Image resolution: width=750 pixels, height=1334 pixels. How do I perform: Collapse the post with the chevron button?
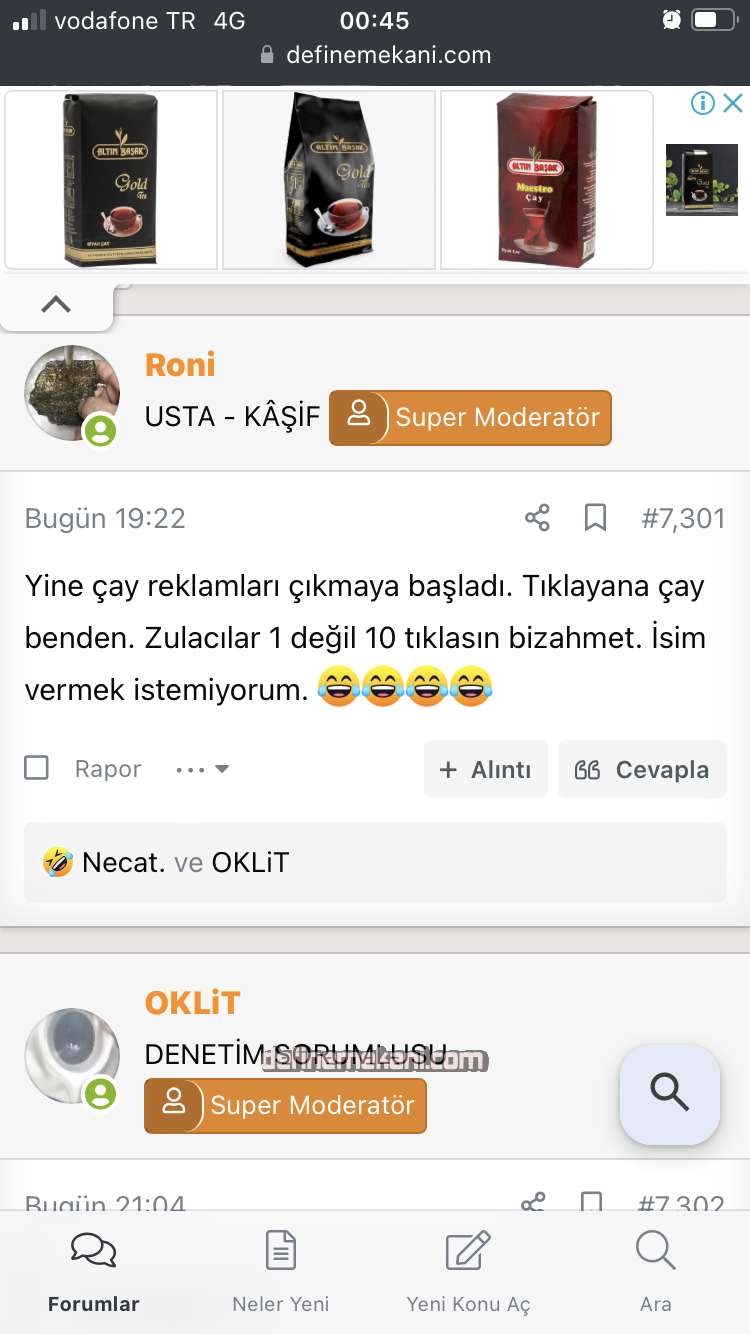[x=55, y=303]
